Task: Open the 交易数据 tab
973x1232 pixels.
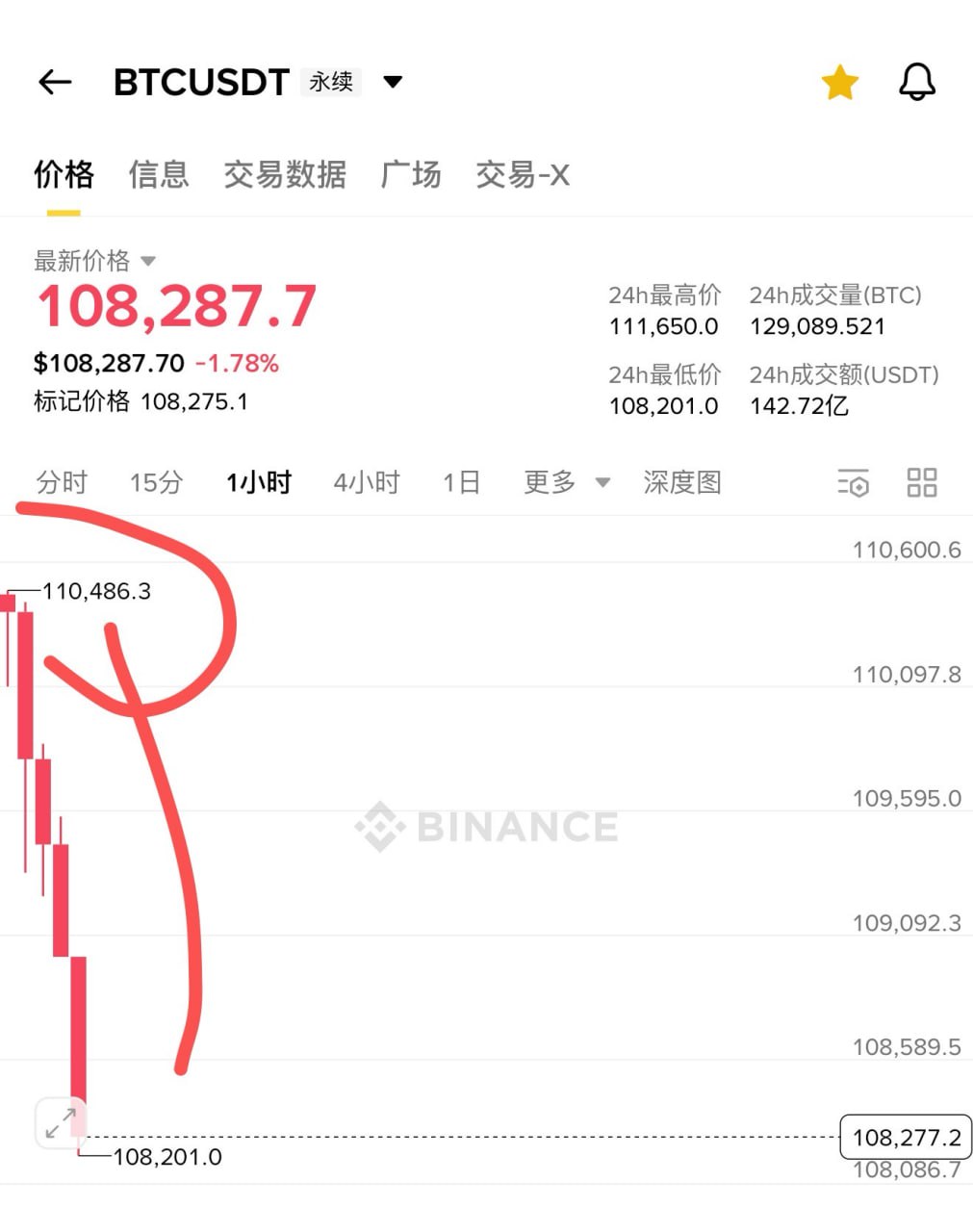Action: coord(285,175)
